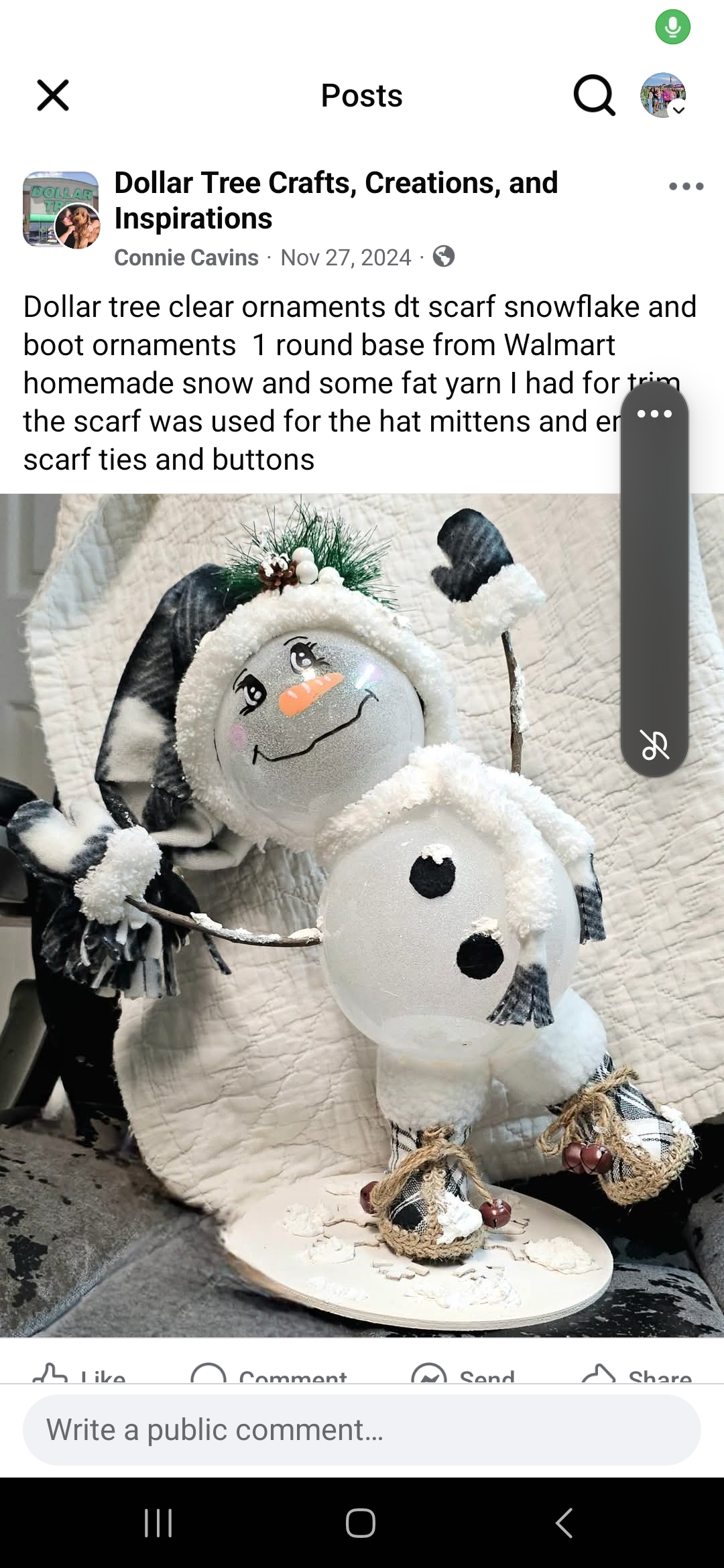Share the snowman post
The height and width of the screenshot is (1568, 724).
(637, 1375)
